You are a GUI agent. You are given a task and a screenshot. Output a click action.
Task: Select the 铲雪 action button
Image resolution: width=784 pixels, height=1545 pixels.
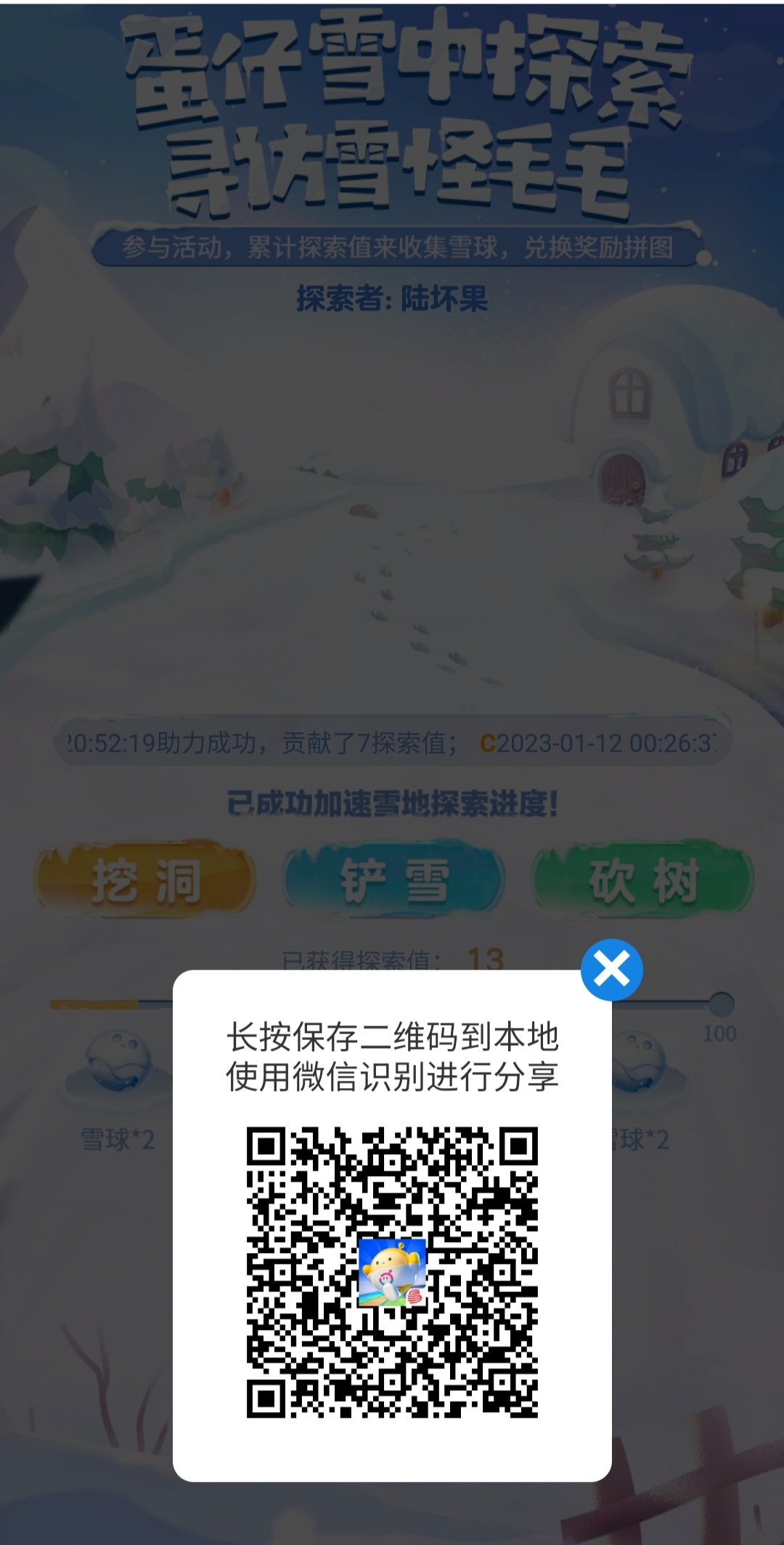(x=393, y=880)
